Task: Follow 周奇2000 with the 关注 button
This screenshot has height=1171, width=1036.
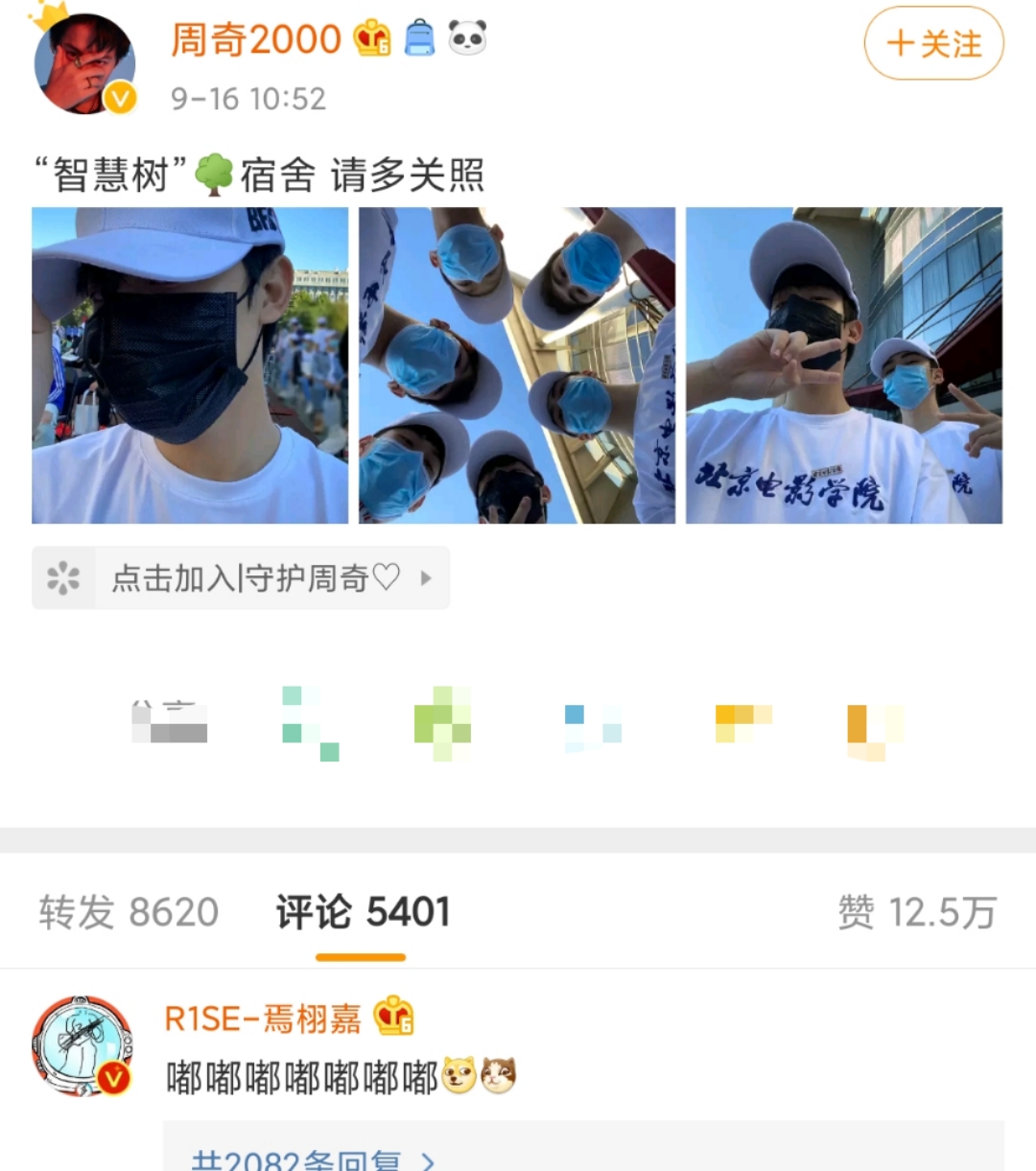Action: 933,43
